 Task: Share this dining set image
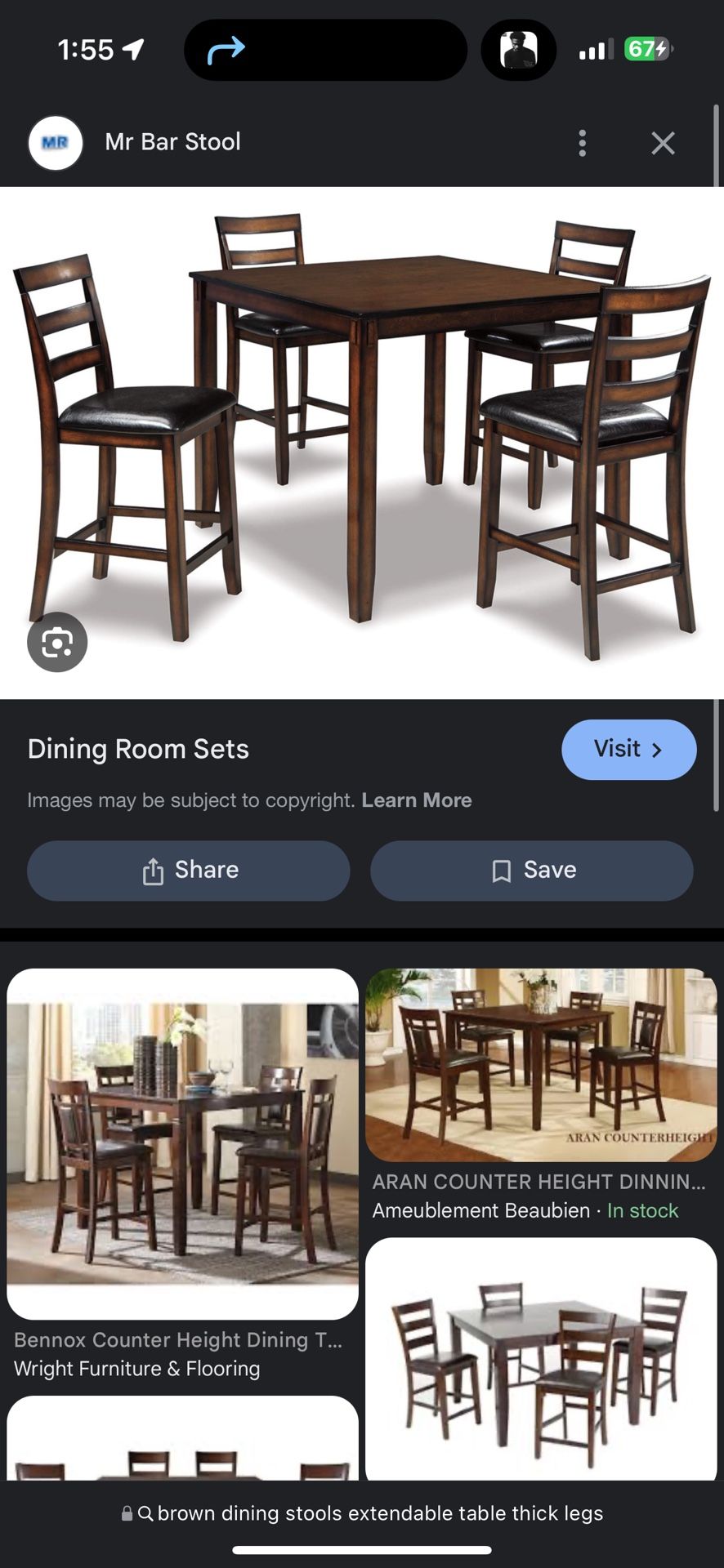[189, 871]
